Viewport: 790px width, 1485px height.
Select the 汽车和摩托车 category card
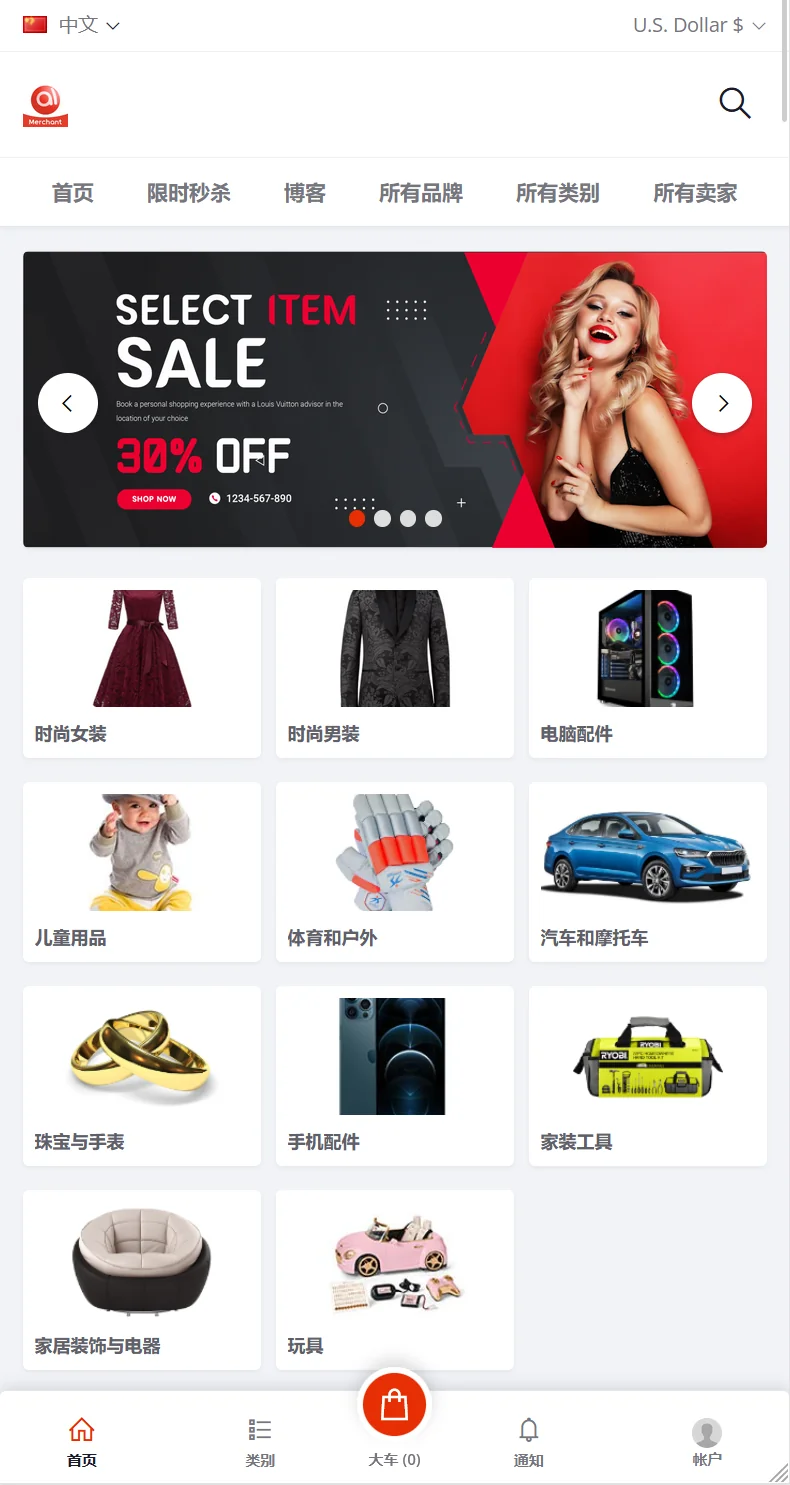[647, 871]
